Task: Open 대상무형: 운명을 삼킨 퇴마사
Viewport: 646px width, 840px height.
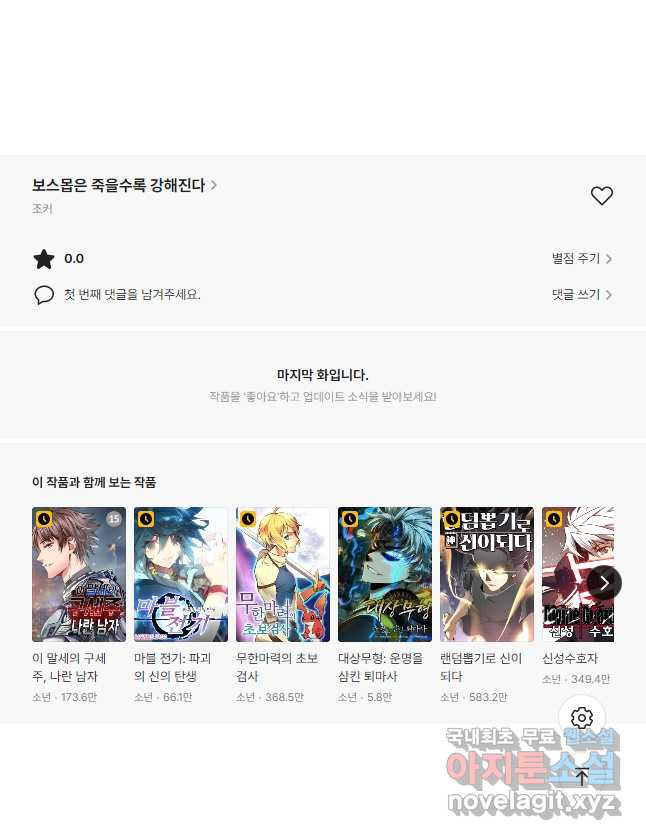Action: pyautogui.click(x=385, y=574)
